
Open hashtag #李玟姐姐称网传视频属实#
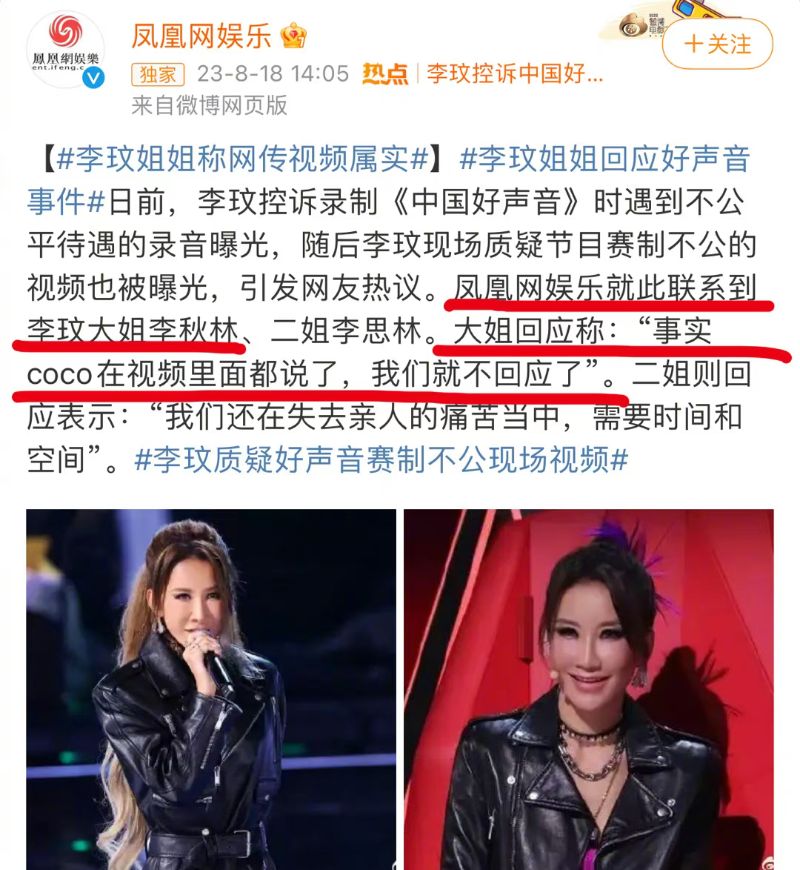click(x=244, y=158)
